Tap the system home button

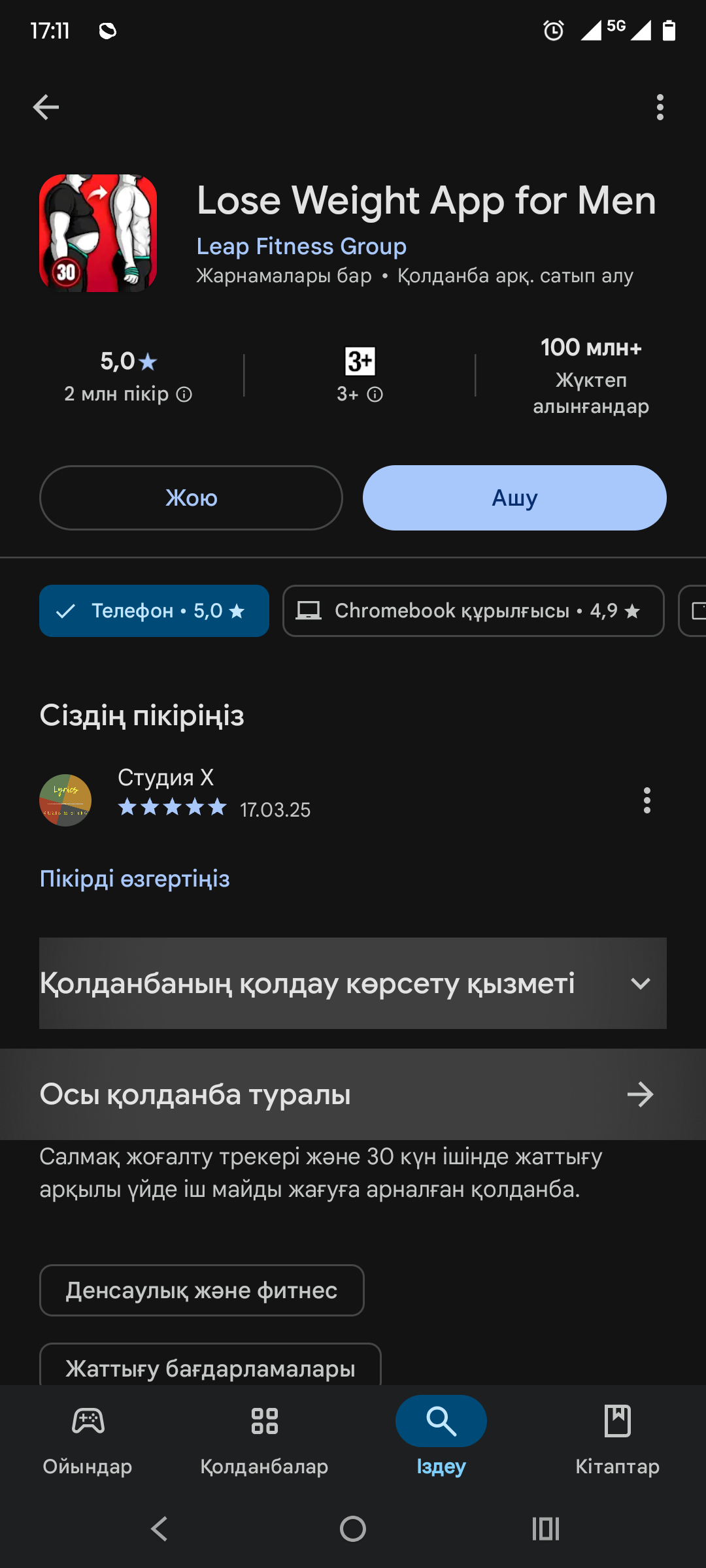(353, 1529)
